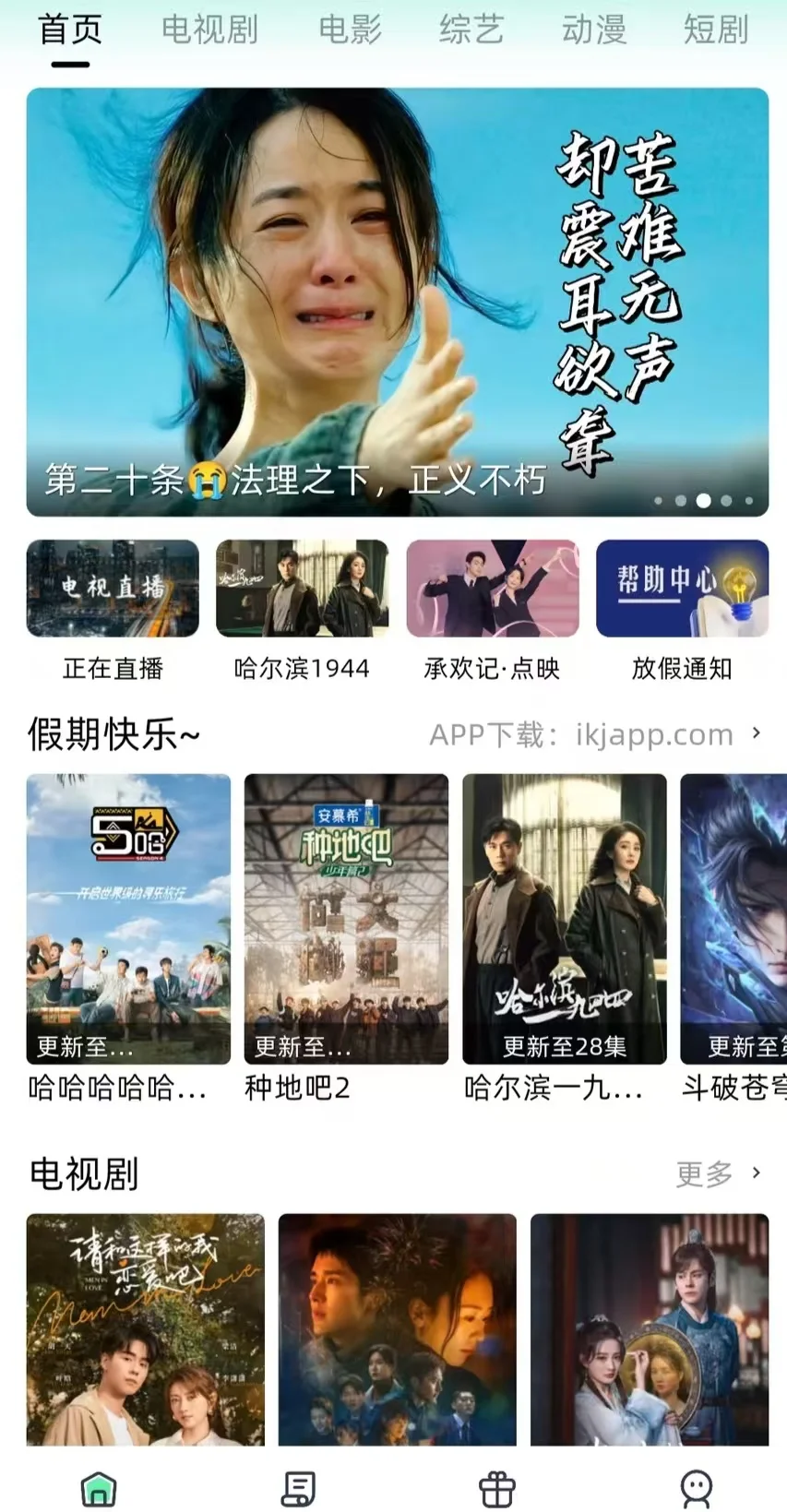The height and width of the screenshot is (1512, 787).
Task: Switch to the 电视剧 top tab
Action: point(209,30)
